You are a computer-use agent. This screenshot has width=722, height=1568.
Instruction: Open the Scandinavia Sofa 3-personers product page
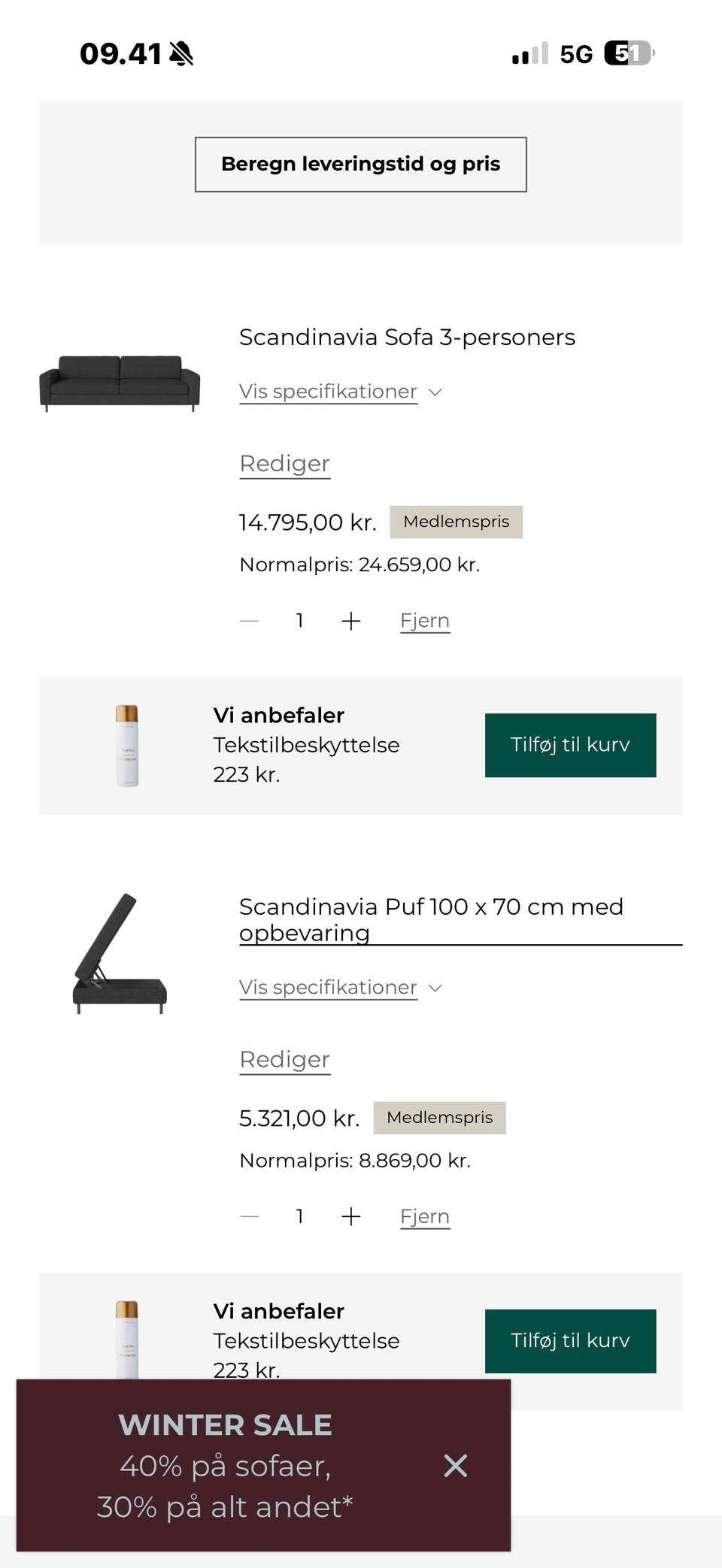[406, 337]
